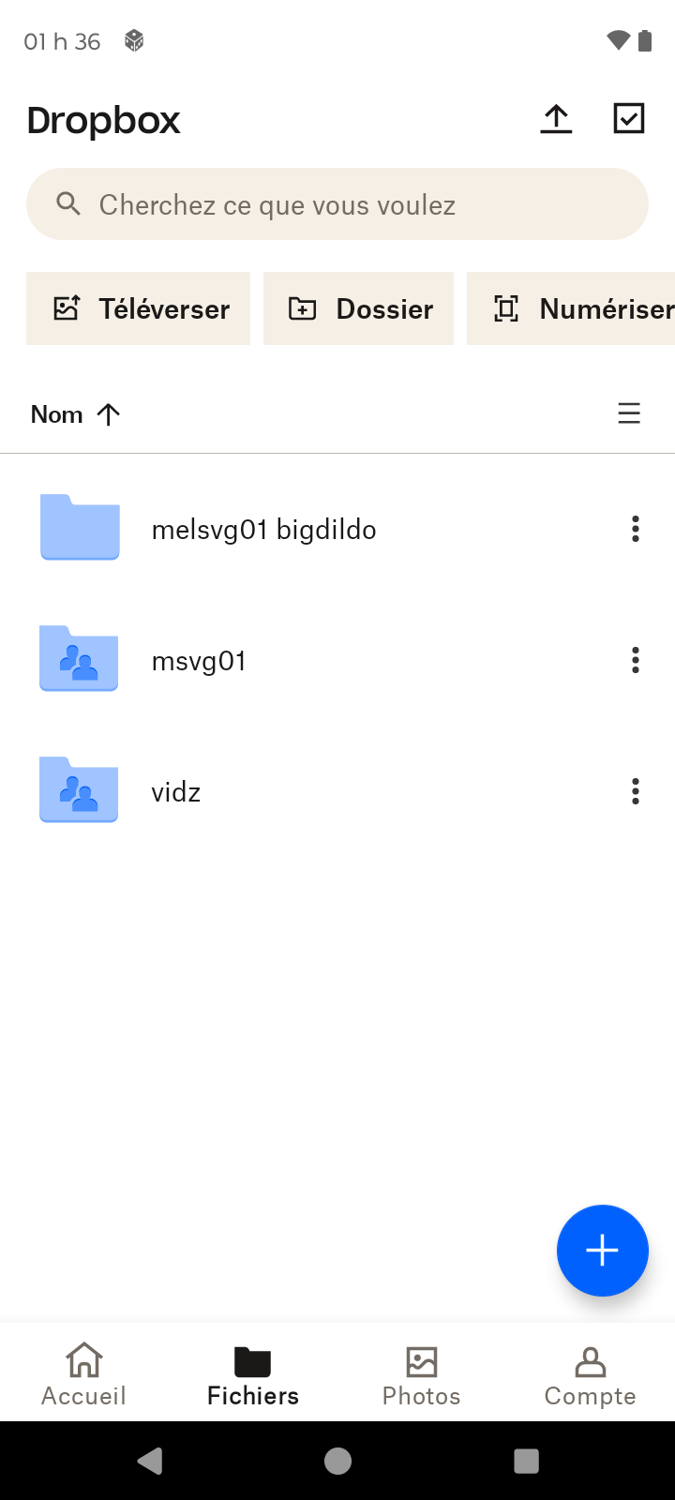Tap the Téléverser button
The width and height of the screenshot is (675, 1500).
pos(138,309)
